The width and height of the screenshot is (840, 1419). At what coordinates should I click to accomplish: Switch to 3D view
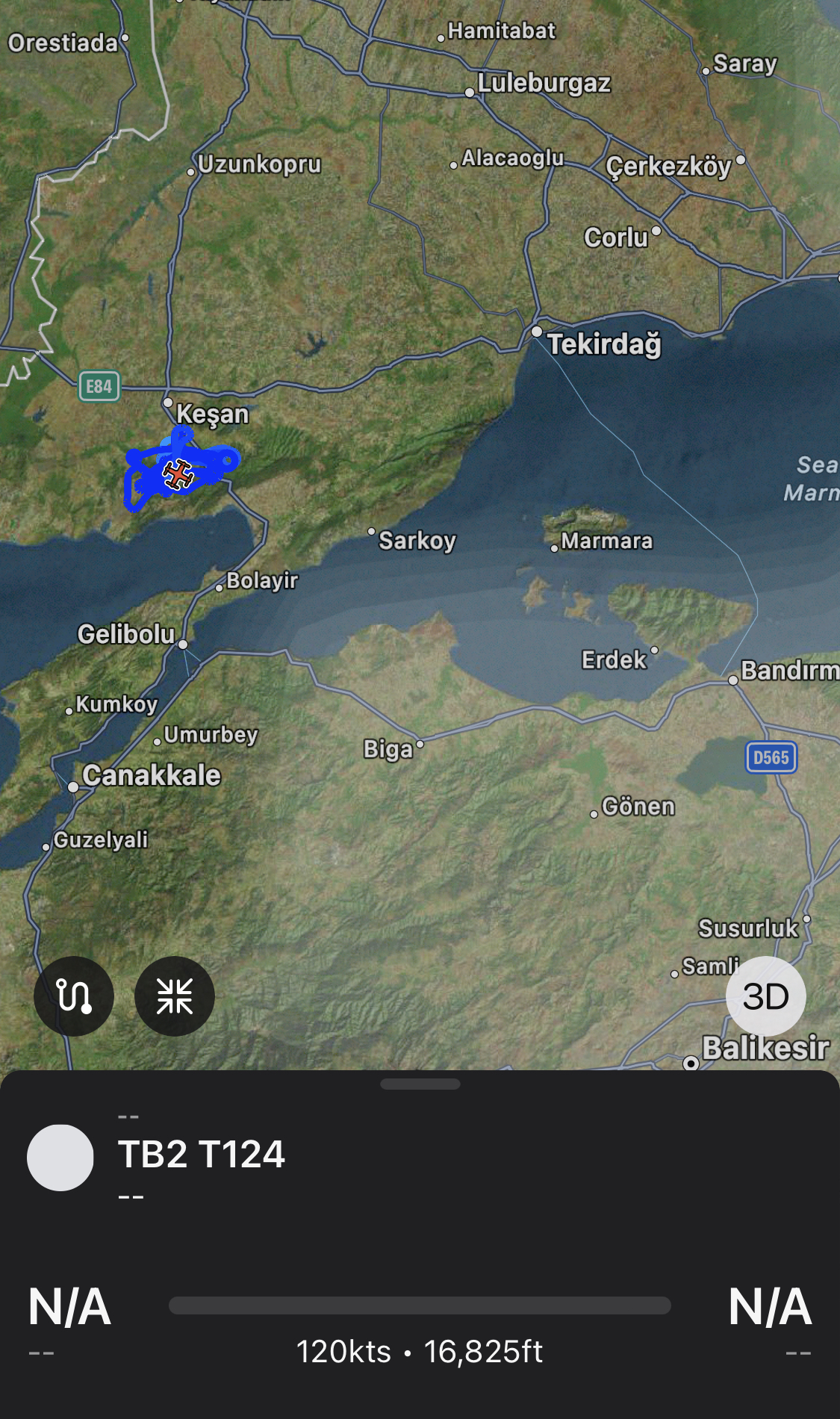point(765,996)
